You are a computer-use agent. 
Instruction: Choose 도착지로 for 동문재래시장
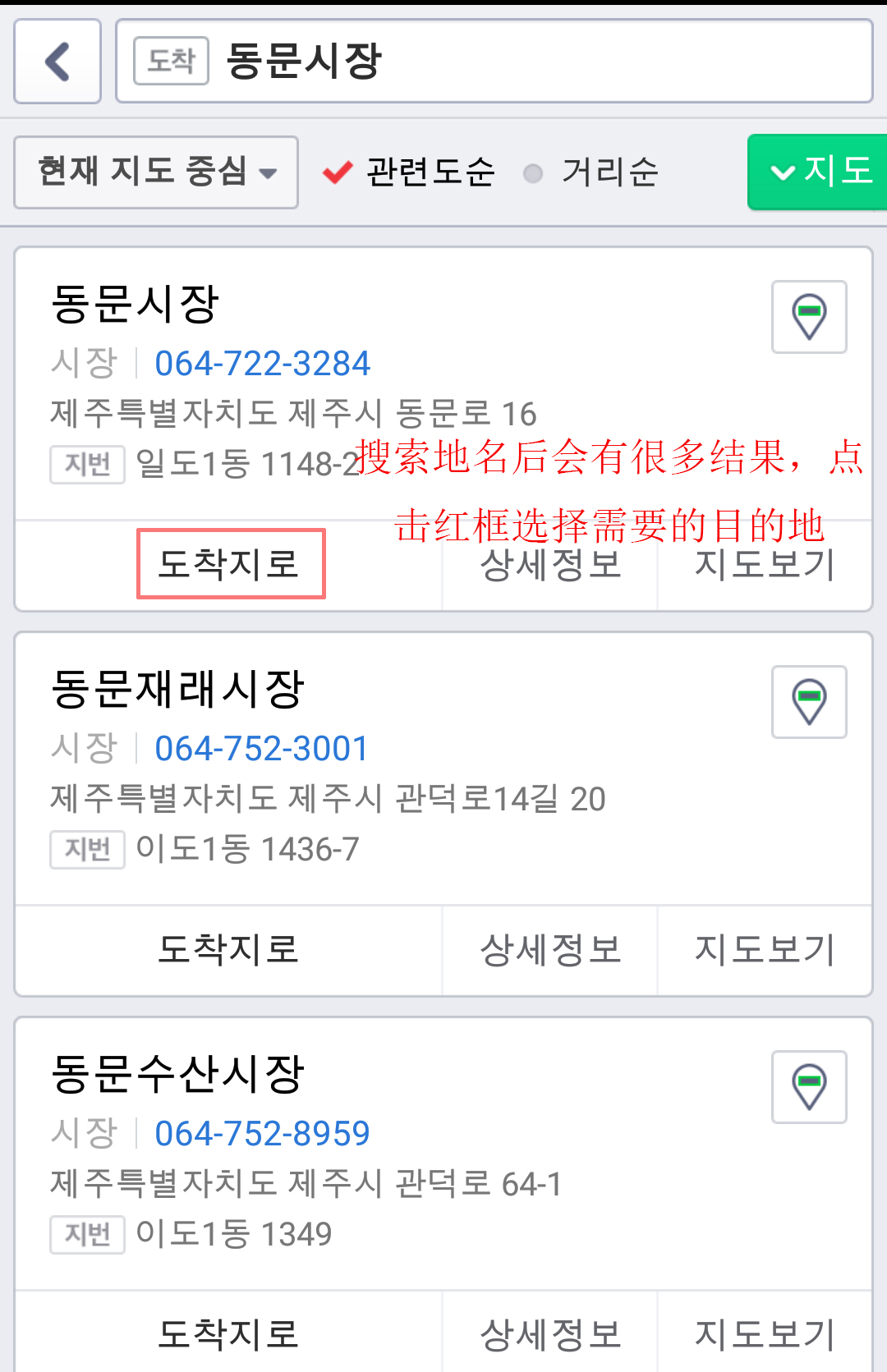click(228, 950)
